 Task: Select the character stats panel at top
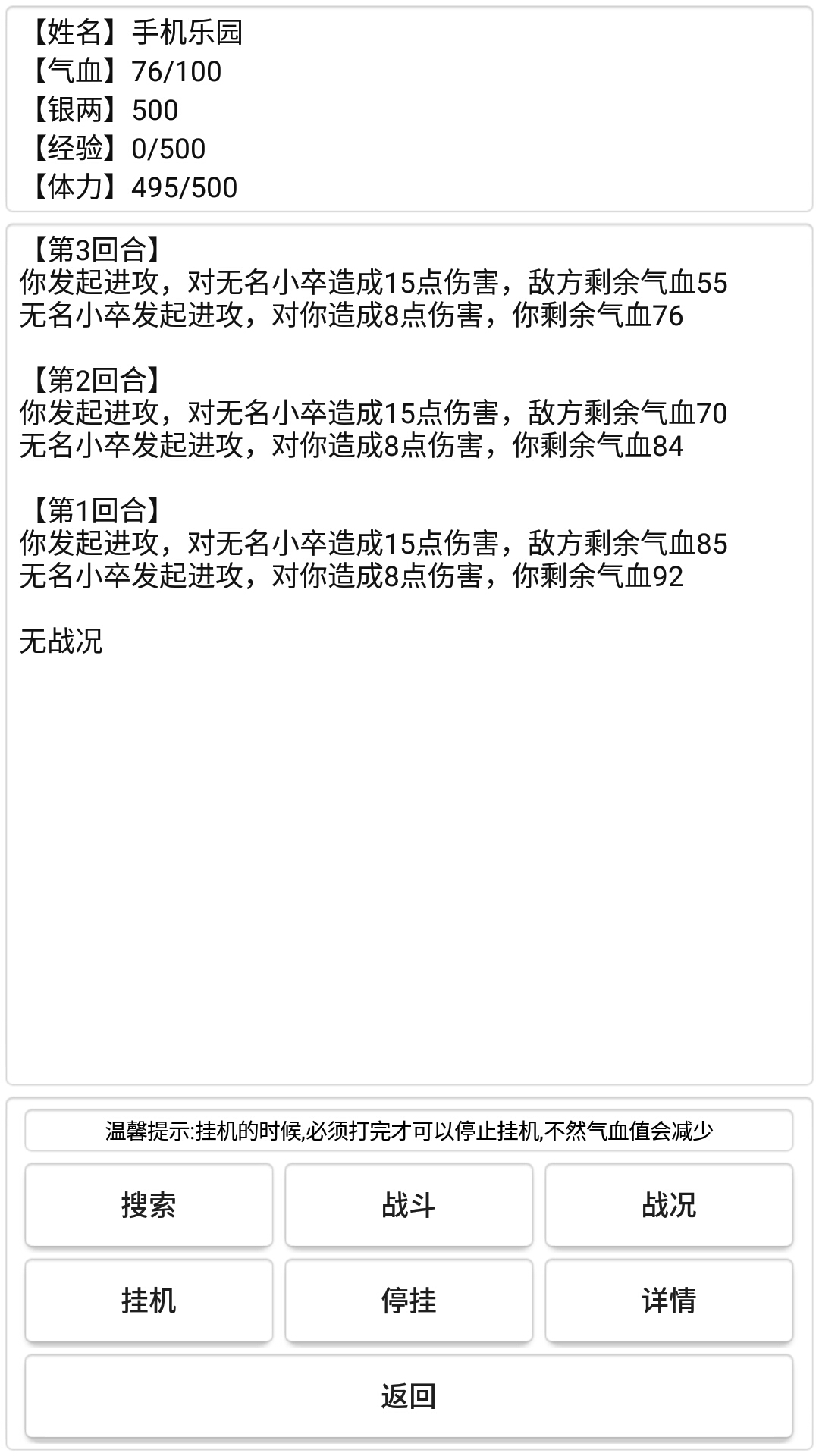tap(409, 110)
